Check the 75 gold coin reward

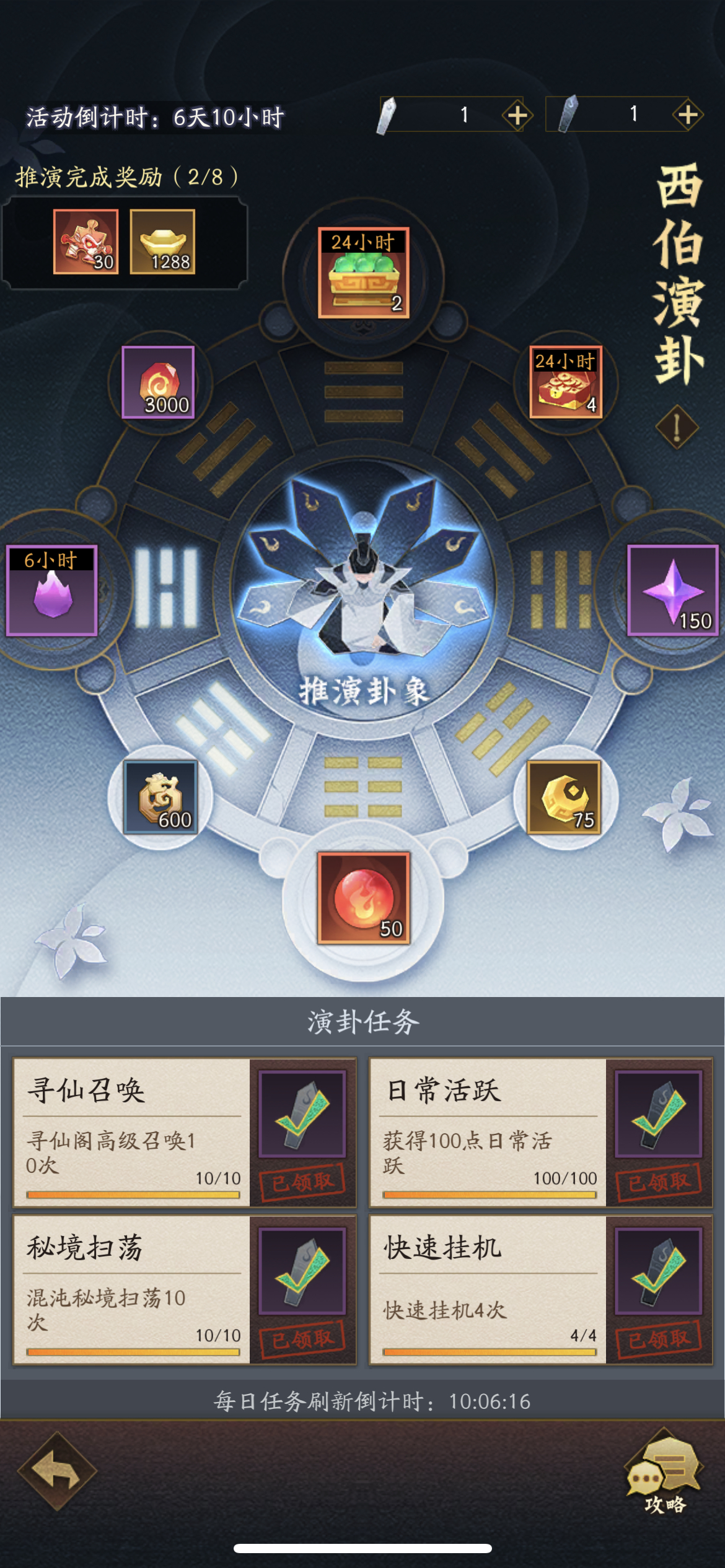565,797
